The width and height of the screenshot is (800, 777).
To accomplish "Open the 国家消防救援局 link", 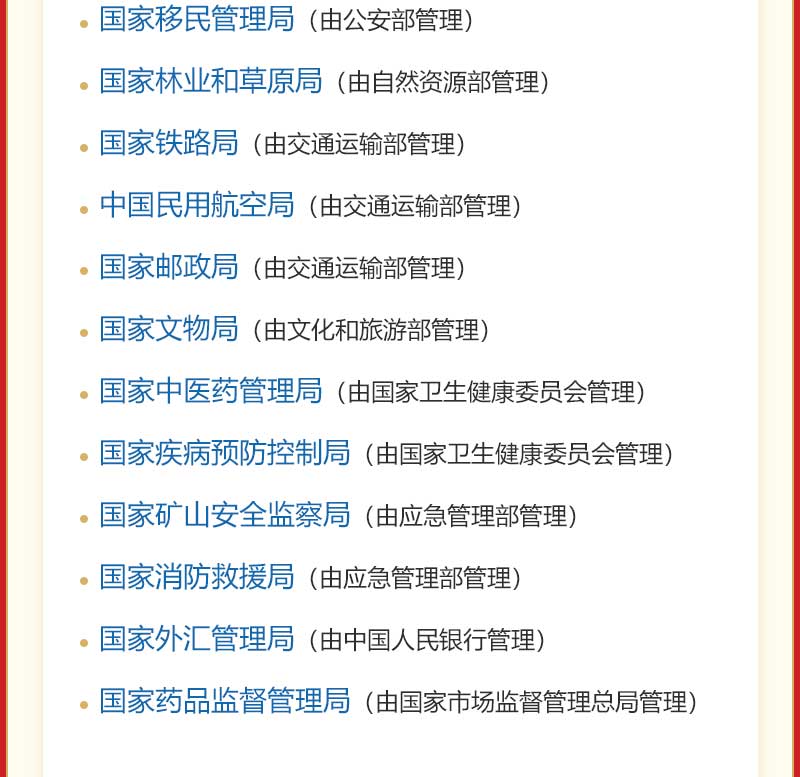I will tap(197, 577).
